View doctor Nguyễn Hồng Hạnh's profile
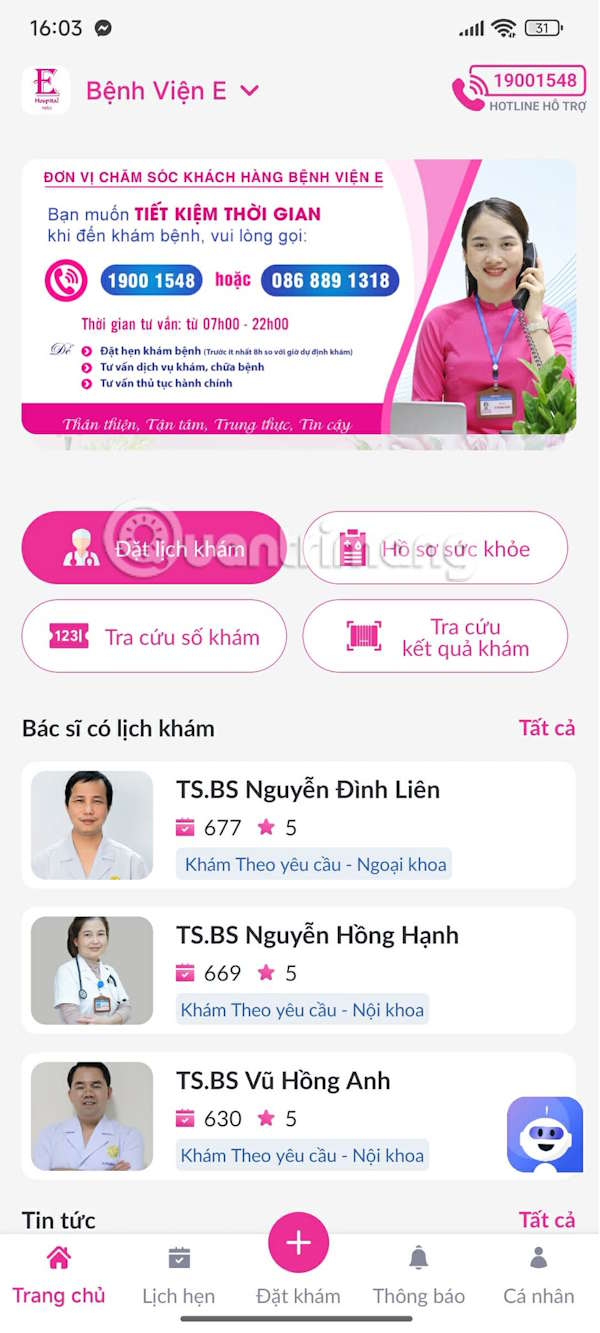Viewport: 600px width, 1333px height. point(298,970)
